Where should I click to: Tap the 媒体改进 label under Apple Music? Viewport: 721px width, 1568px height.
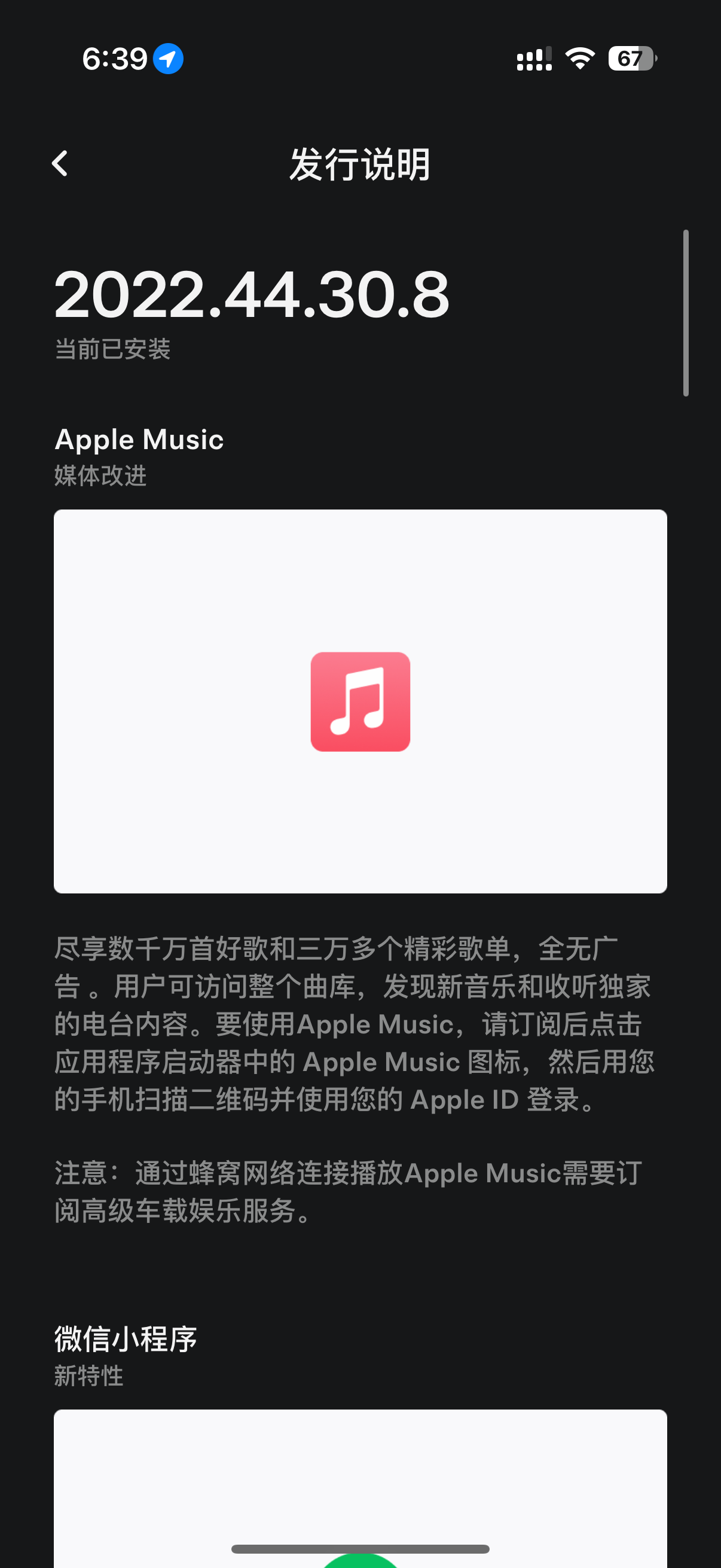pos(100,477)
